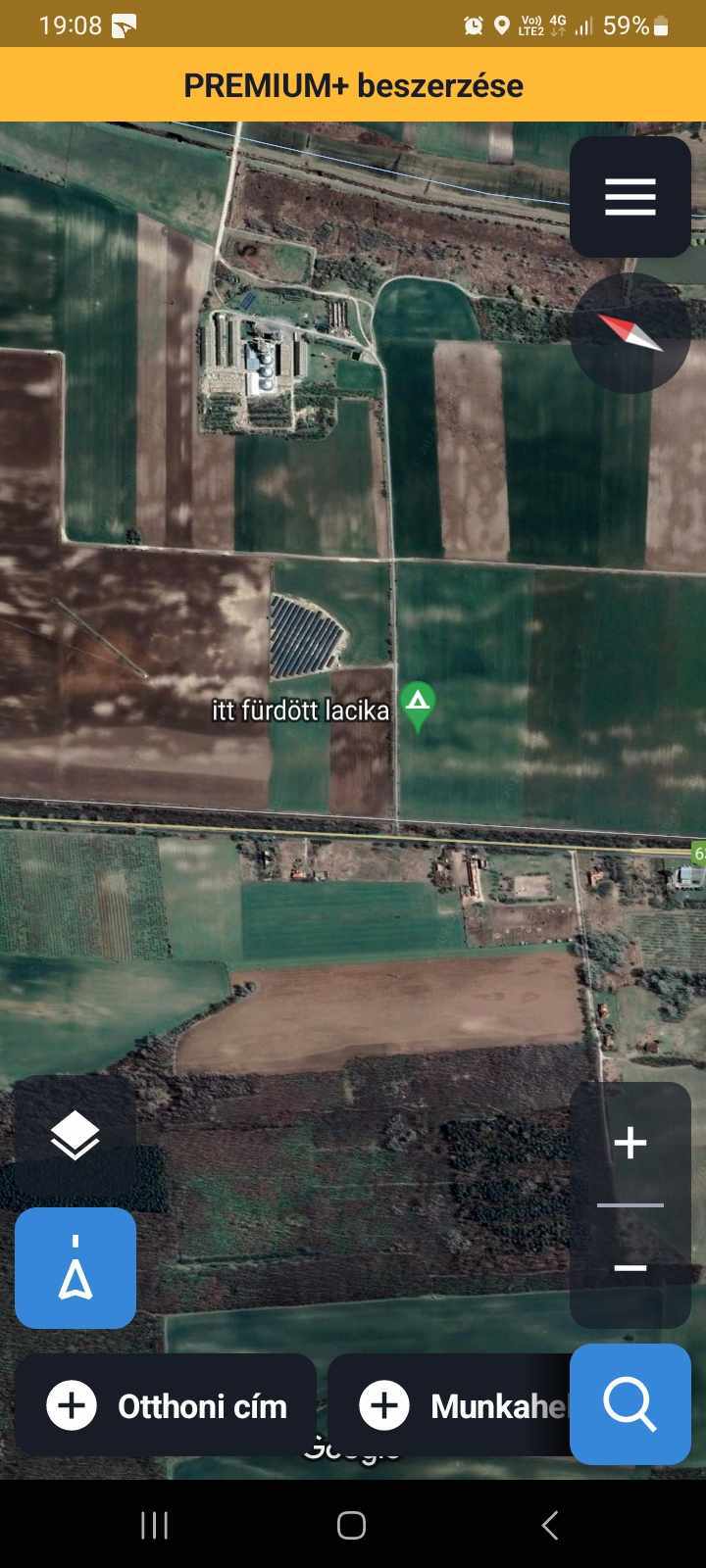Go to the system home screen
Viewport: 706px width, 1568px height.
click(x=352, y=1525)
